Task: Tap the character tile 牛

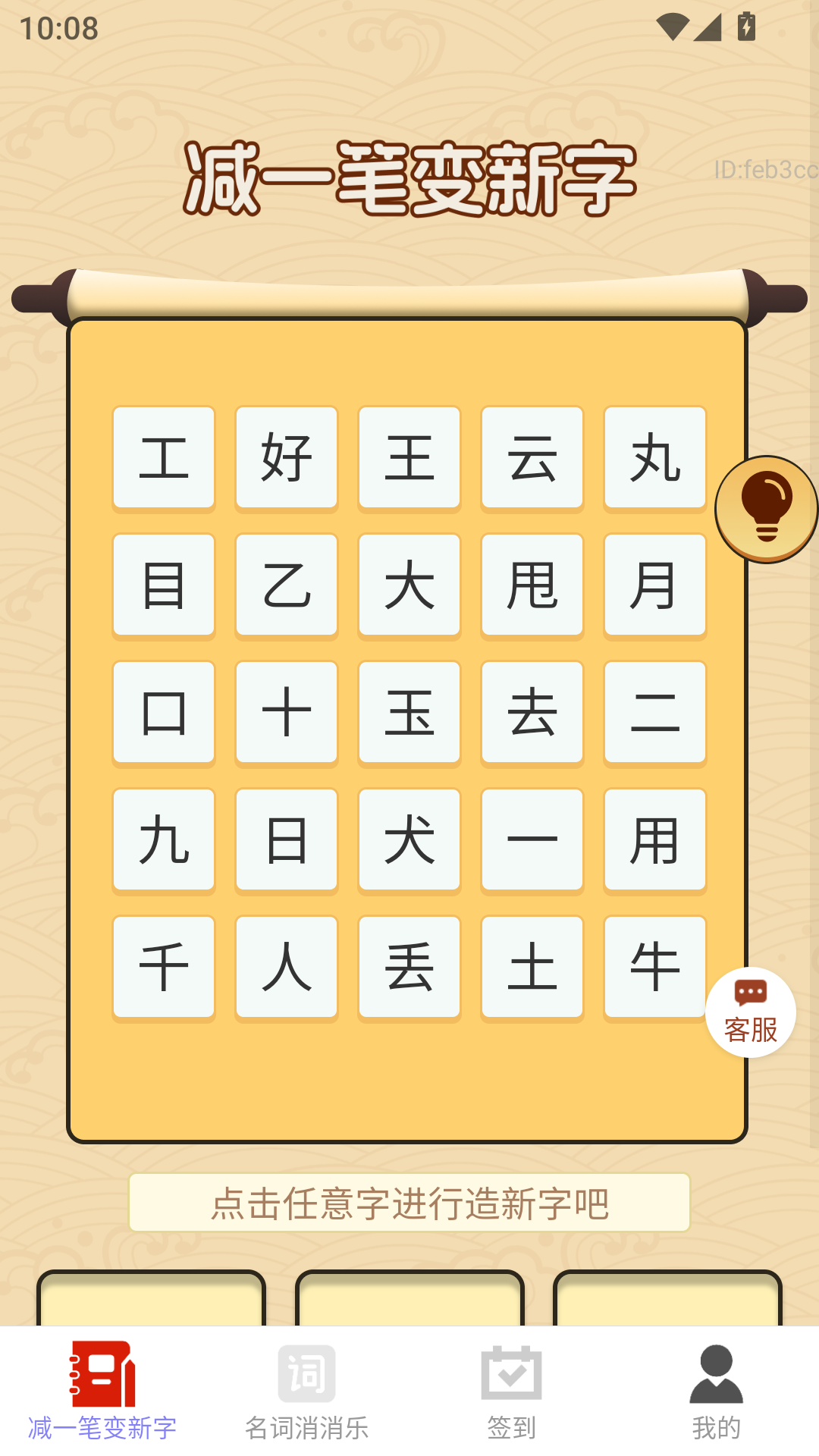Action: (x=655, y=967)
